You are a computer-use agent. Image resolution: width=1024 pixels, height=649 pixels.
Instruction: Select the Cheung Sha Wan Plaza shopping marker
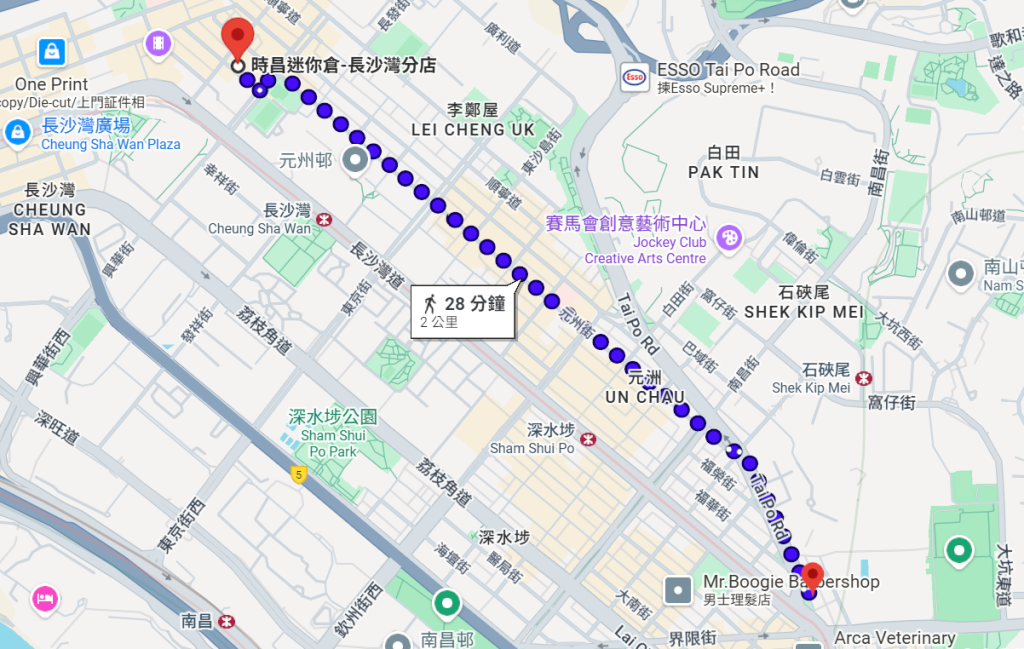[17, 131]
